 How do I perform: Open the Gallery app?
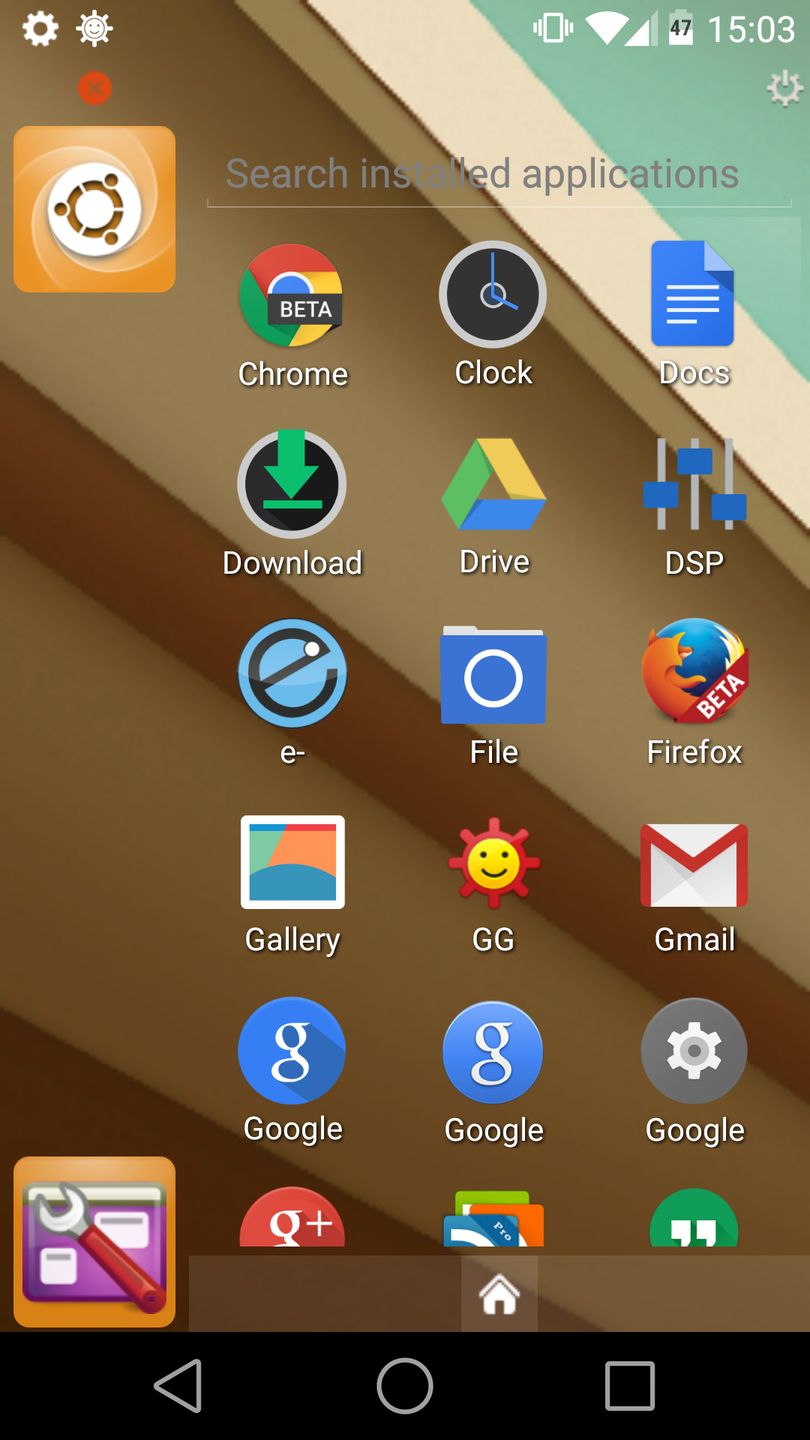click(292, 861)
